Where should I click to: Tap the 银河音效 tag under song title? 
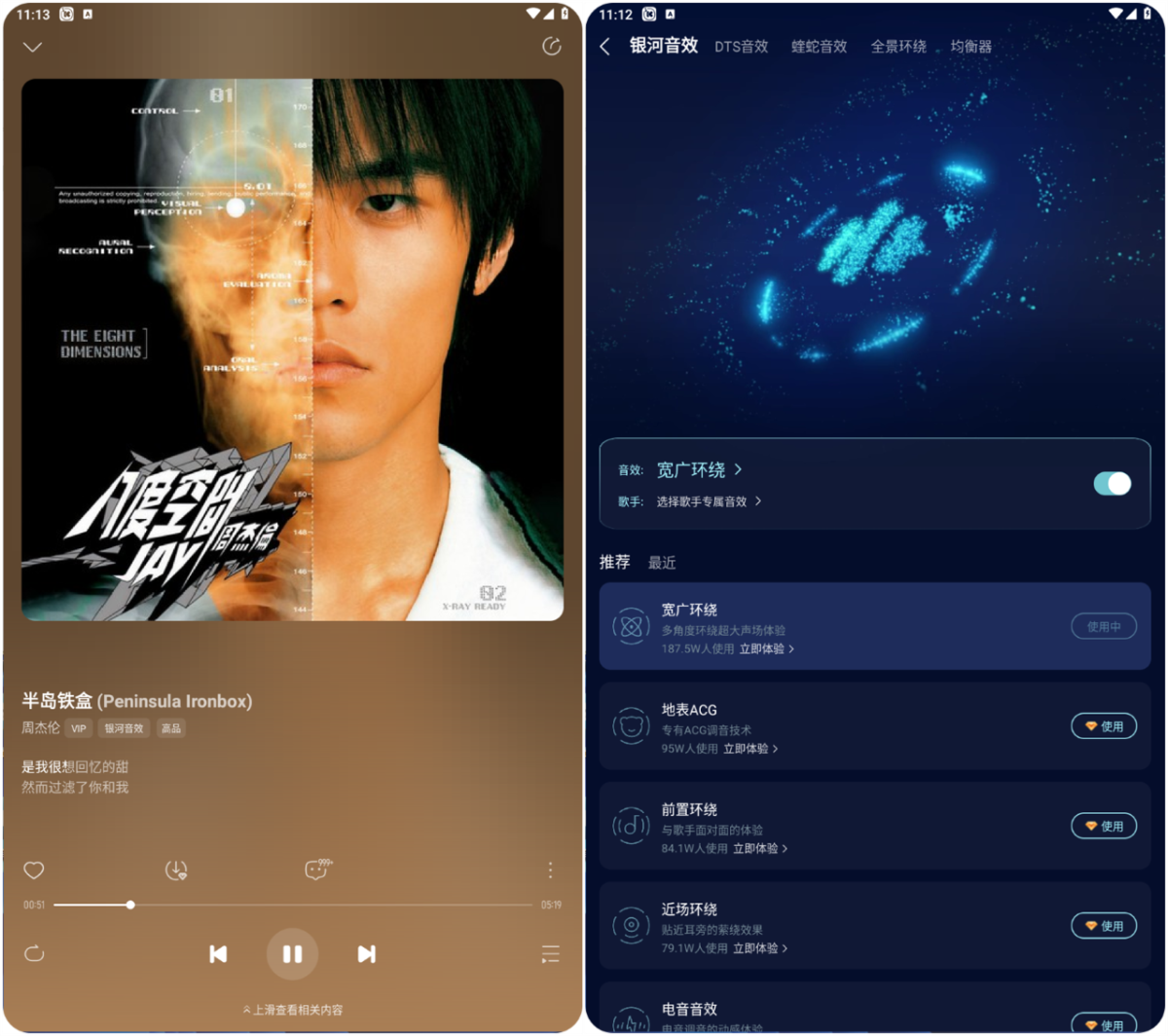pos(124,728)
